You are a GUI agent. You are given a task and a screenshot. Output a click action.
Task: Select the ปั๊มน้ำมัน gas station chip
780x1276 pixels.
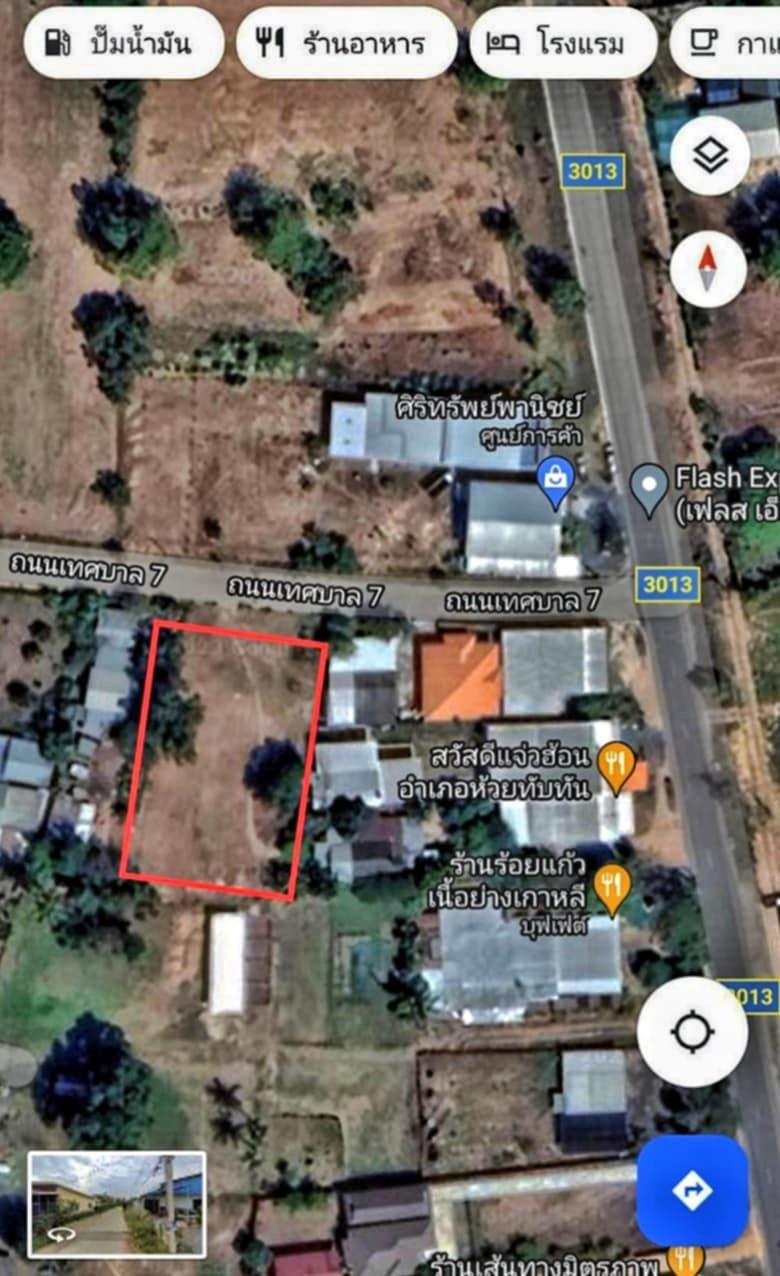tap(123, 43)
